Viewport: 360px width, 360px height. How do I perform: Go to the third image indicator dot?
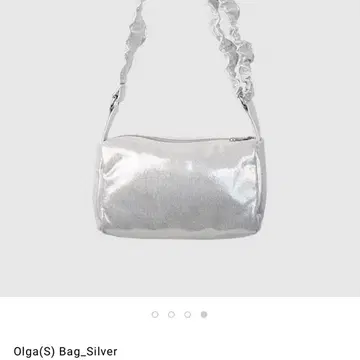188,314
